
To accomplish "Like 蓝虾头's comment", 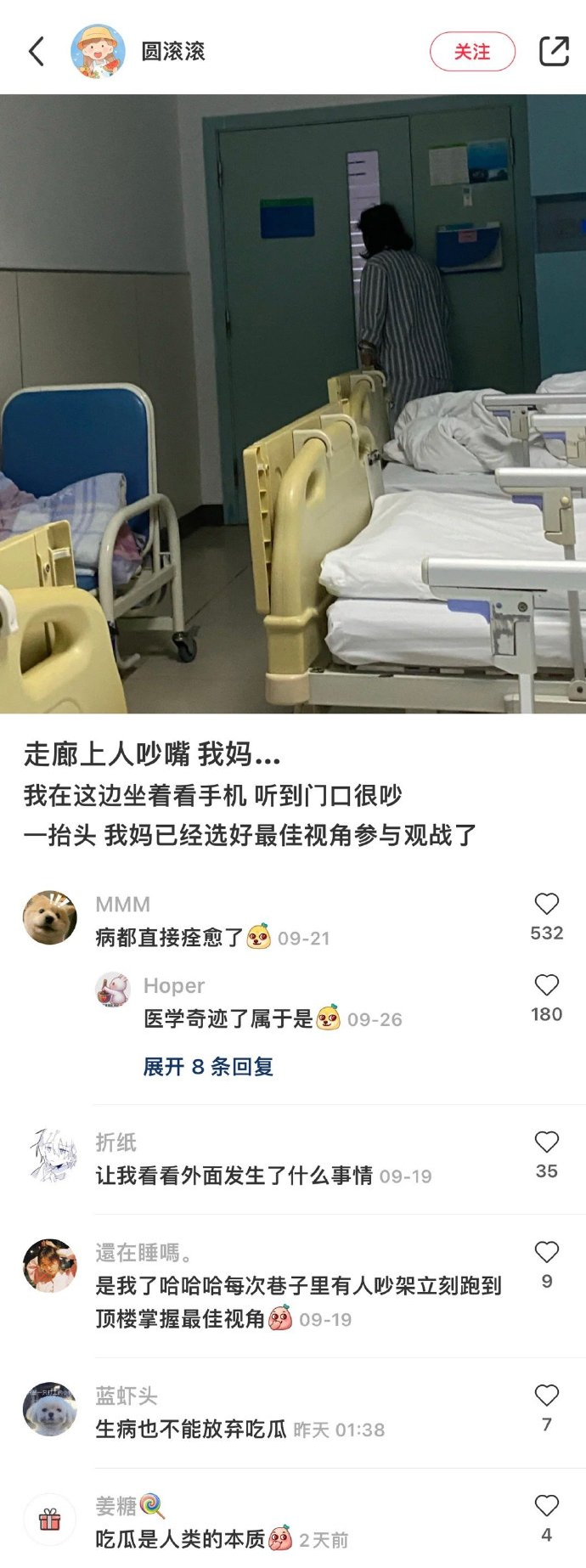I will point(546,1396).
